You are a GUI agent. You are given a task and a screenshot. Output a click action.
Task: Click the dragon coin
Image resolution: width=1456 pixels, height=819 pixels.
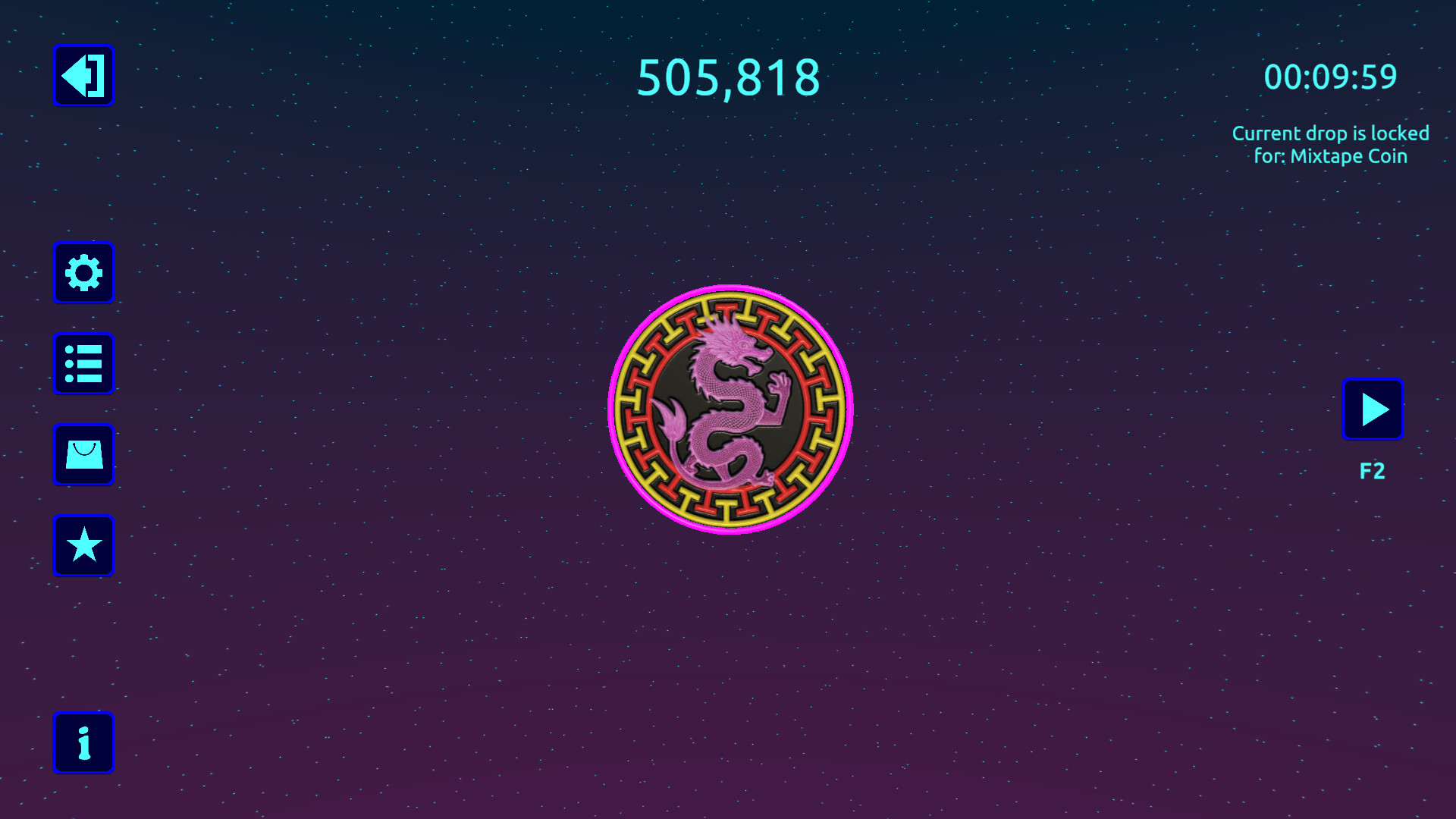(x=730, y=409)
